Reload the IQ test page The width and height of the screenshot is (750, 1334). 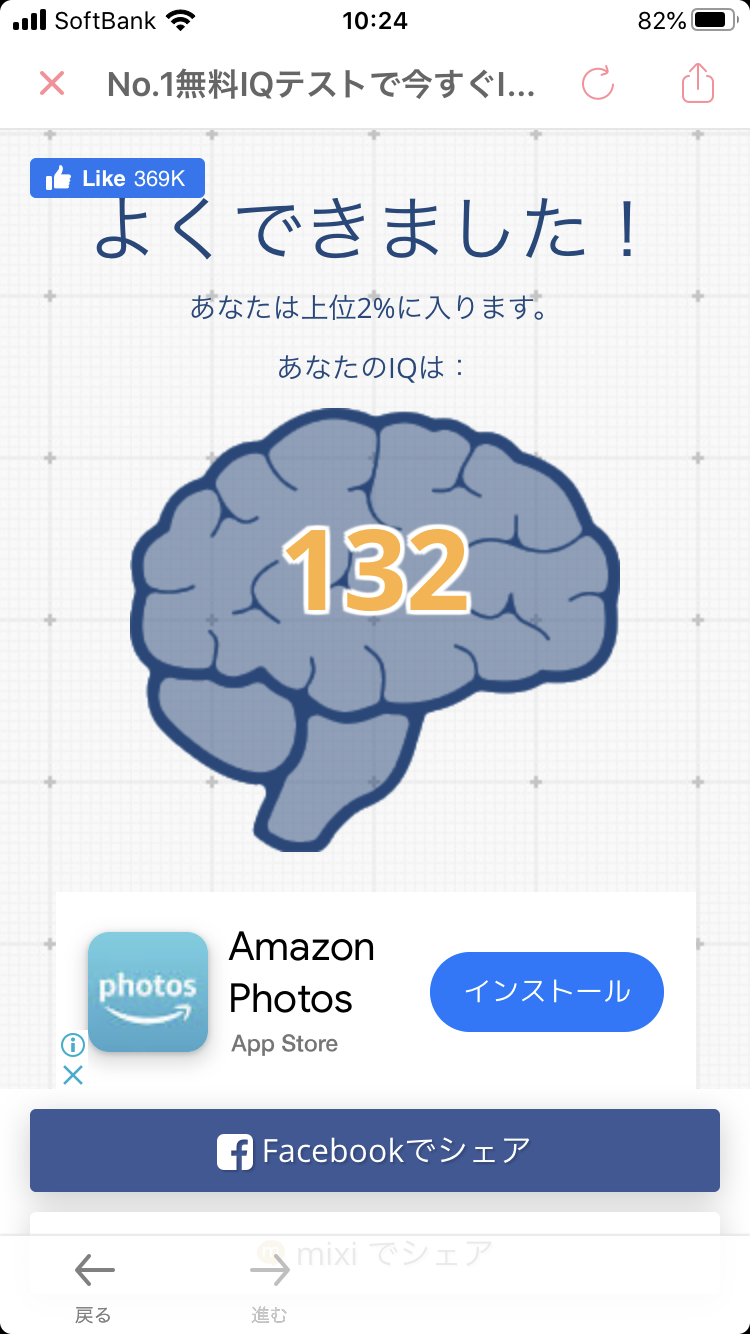click(597, 83)
